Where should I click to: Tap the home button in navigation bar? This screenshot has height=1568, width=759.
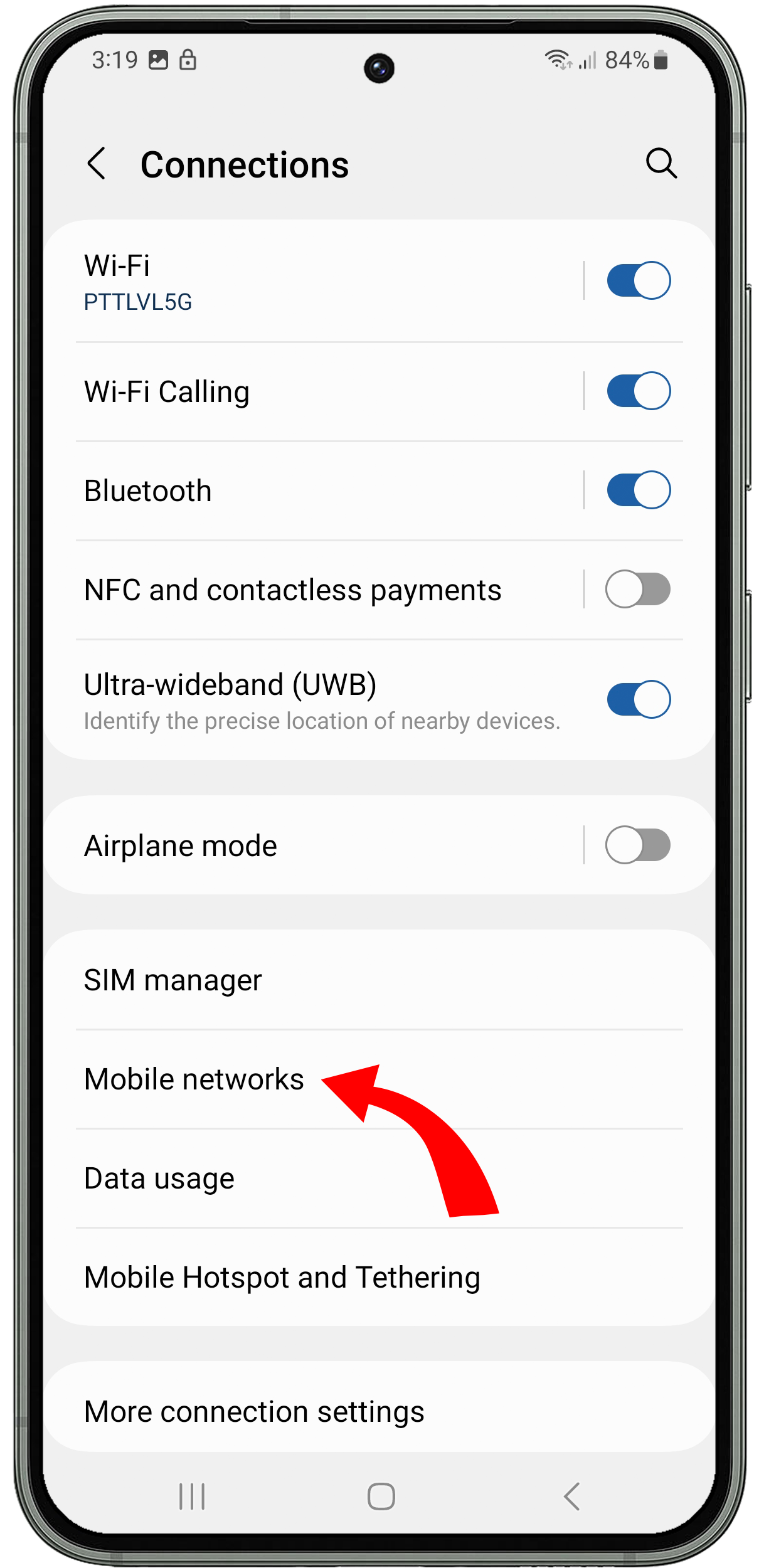(x=381, y=1496)
